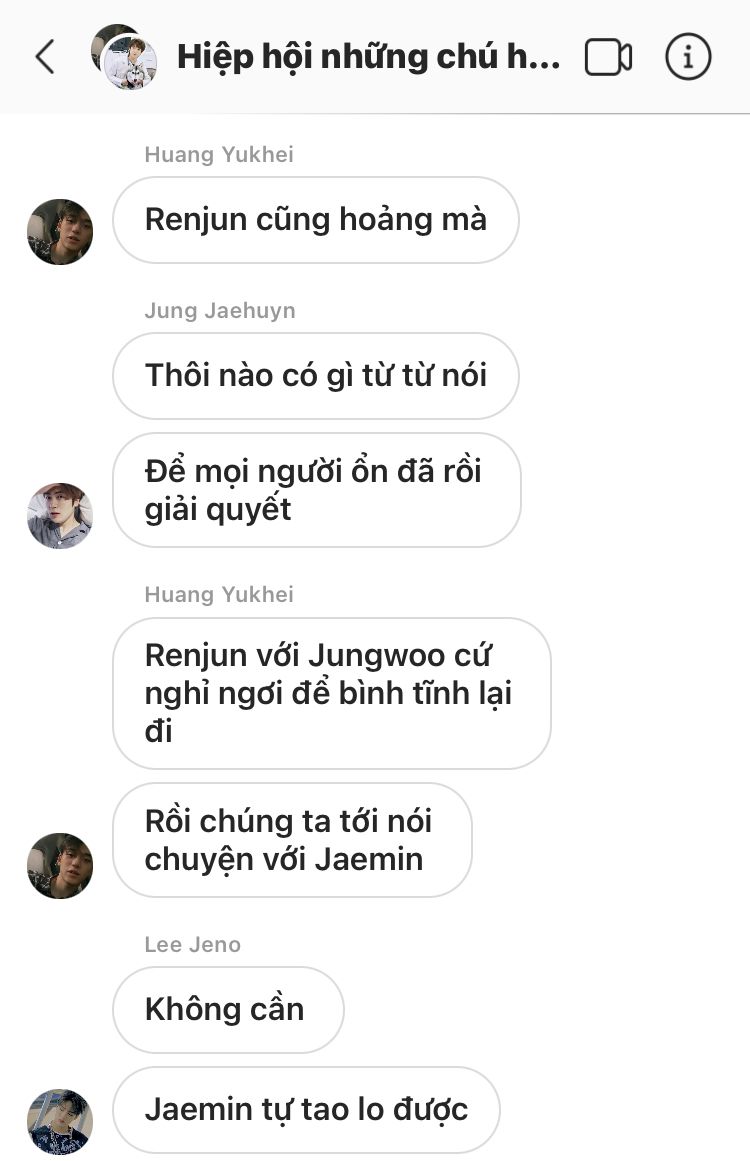Open the group name title in header
The image size is (750, 1161).
click(367, 57)
